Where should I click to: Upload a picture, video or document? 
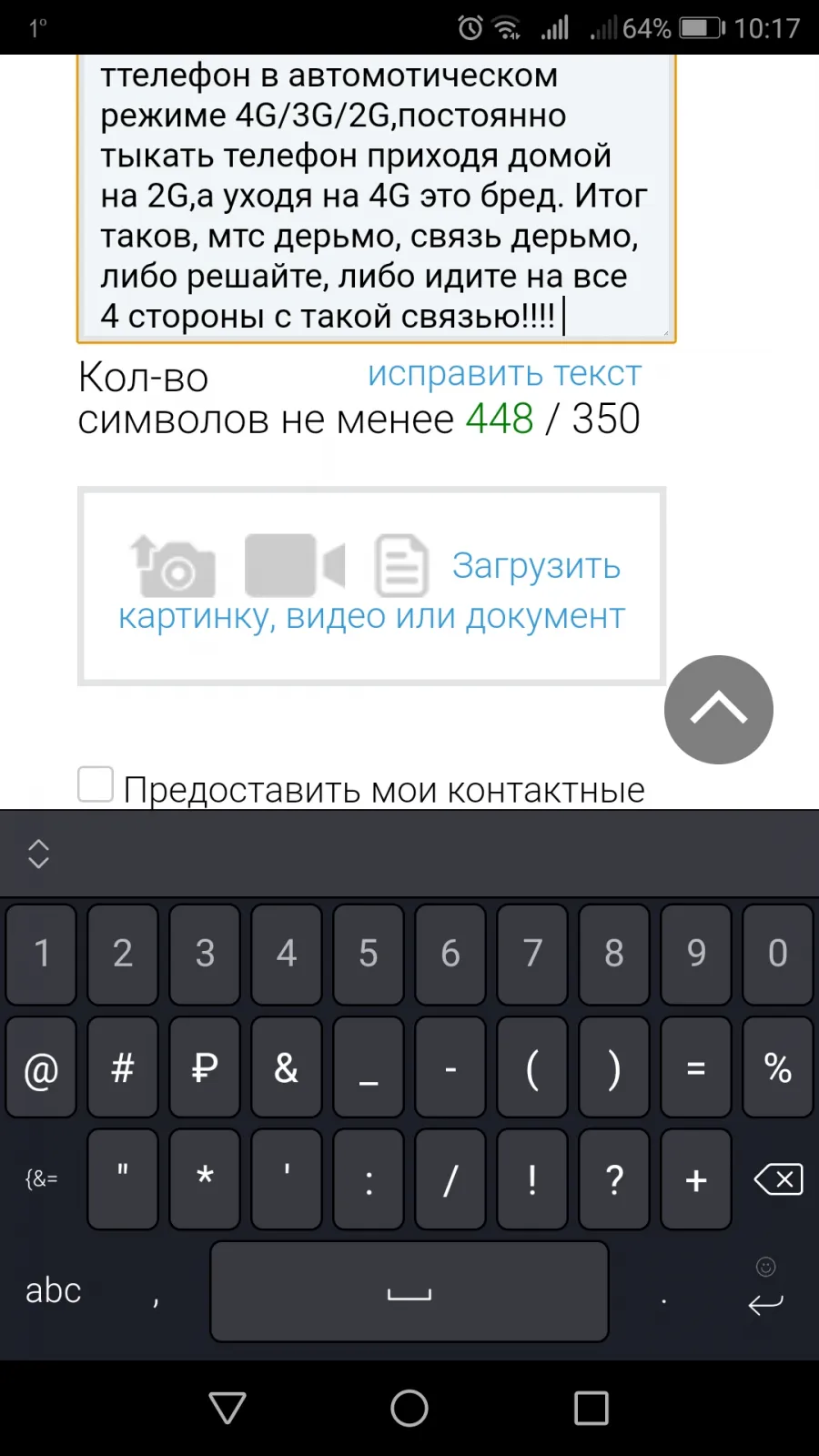[x=371, y=587]
